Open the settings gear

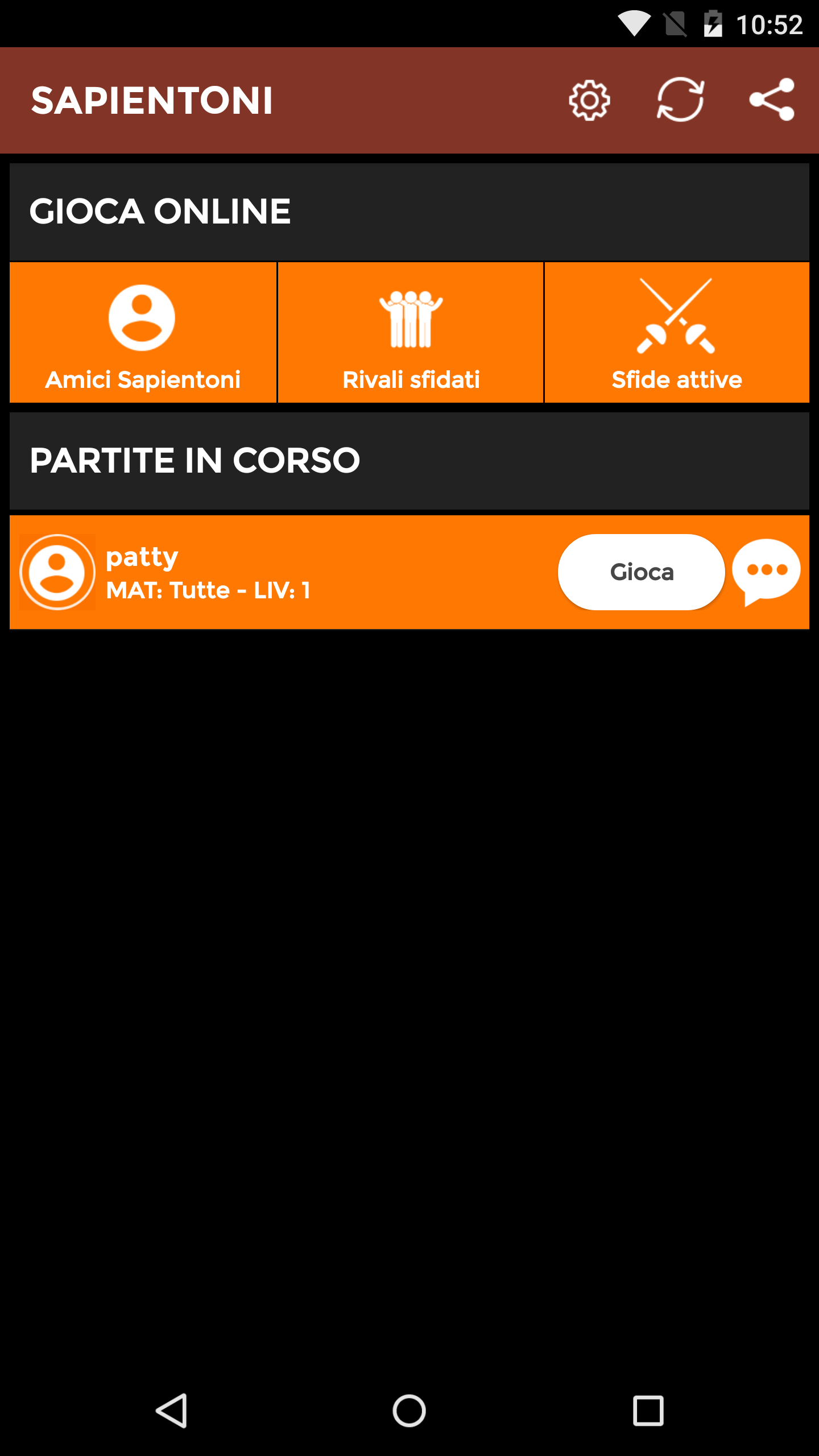pyautogui.click(x=589, y=101)
